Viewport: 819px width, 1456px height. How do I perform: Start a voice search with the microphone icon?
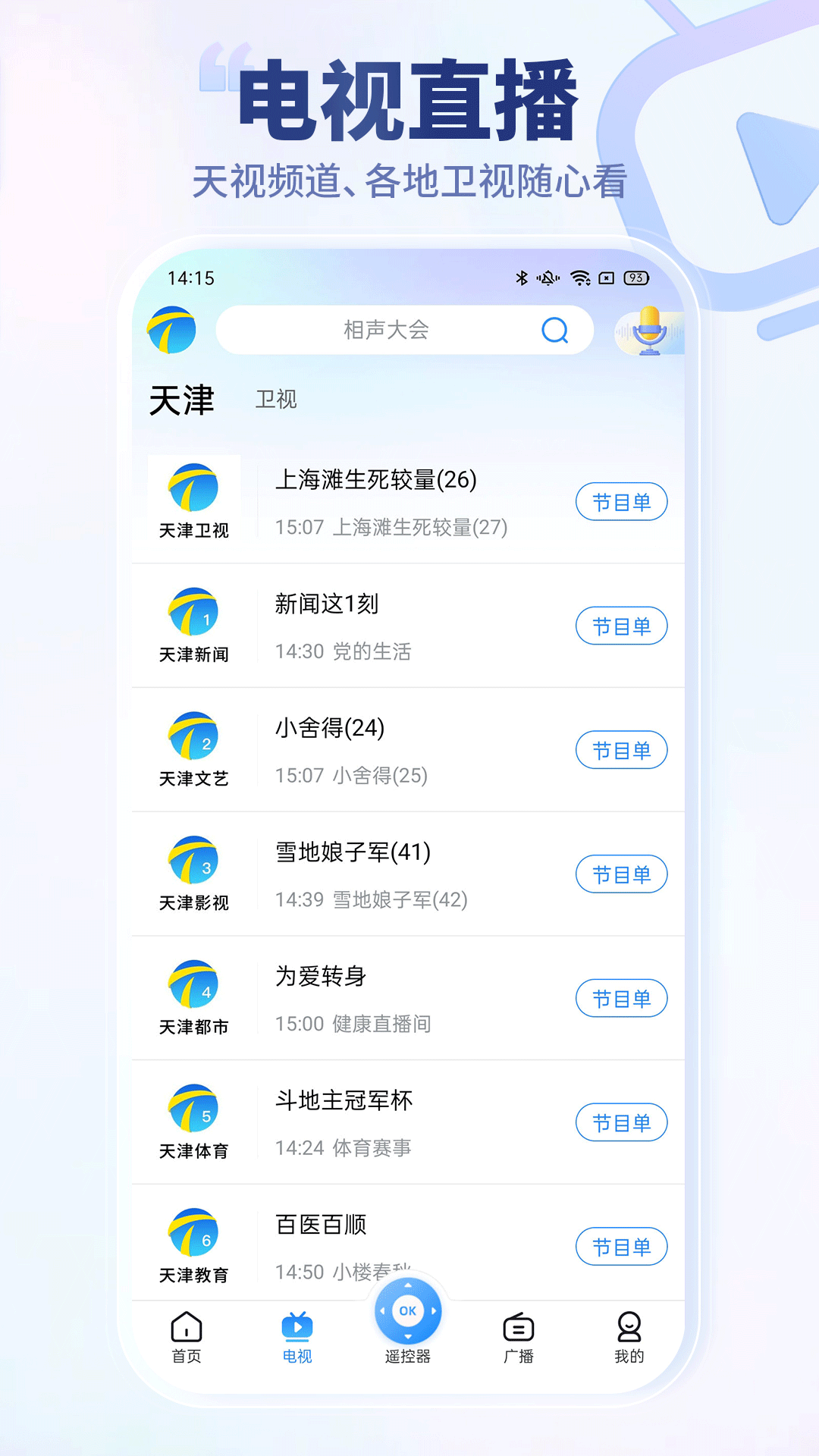pyautogui.click(x=648, y=330)
